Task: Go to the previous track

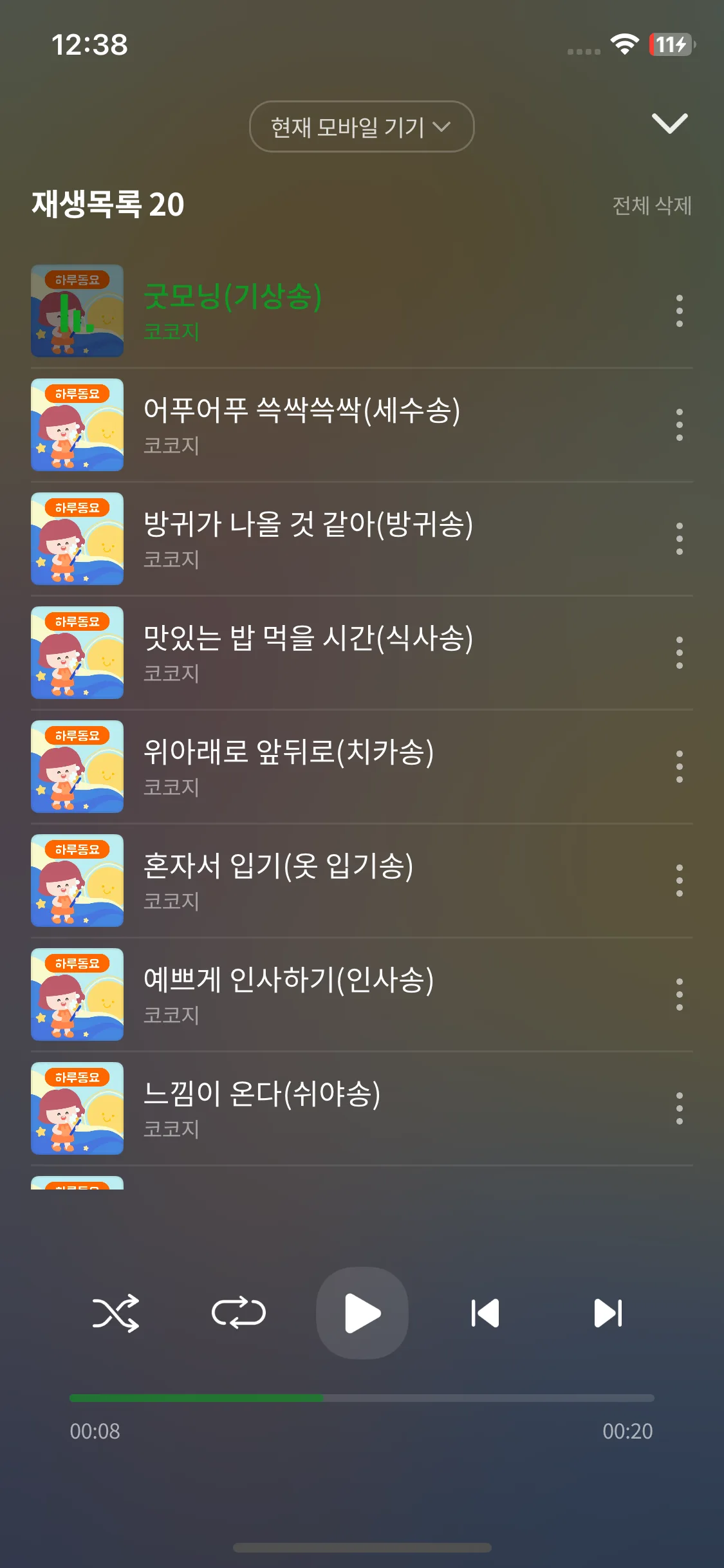Action: (485, 1313)
